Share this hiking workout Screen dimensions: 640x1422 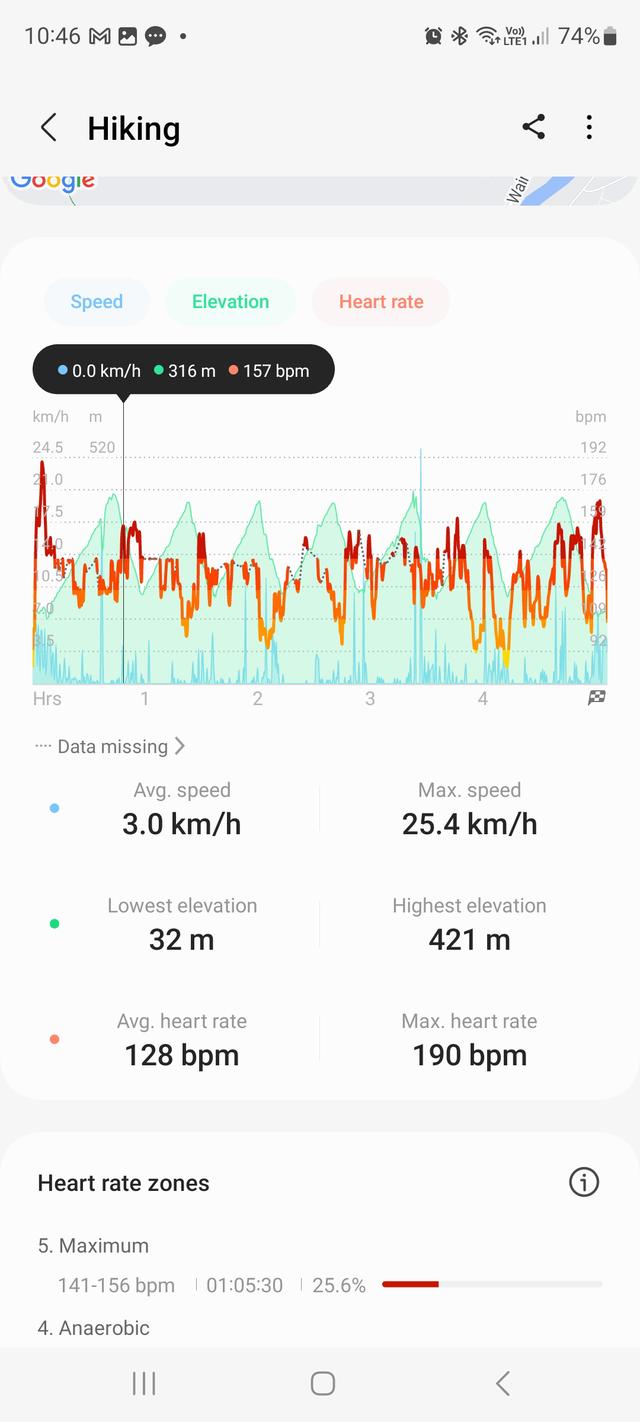[534, 127]
